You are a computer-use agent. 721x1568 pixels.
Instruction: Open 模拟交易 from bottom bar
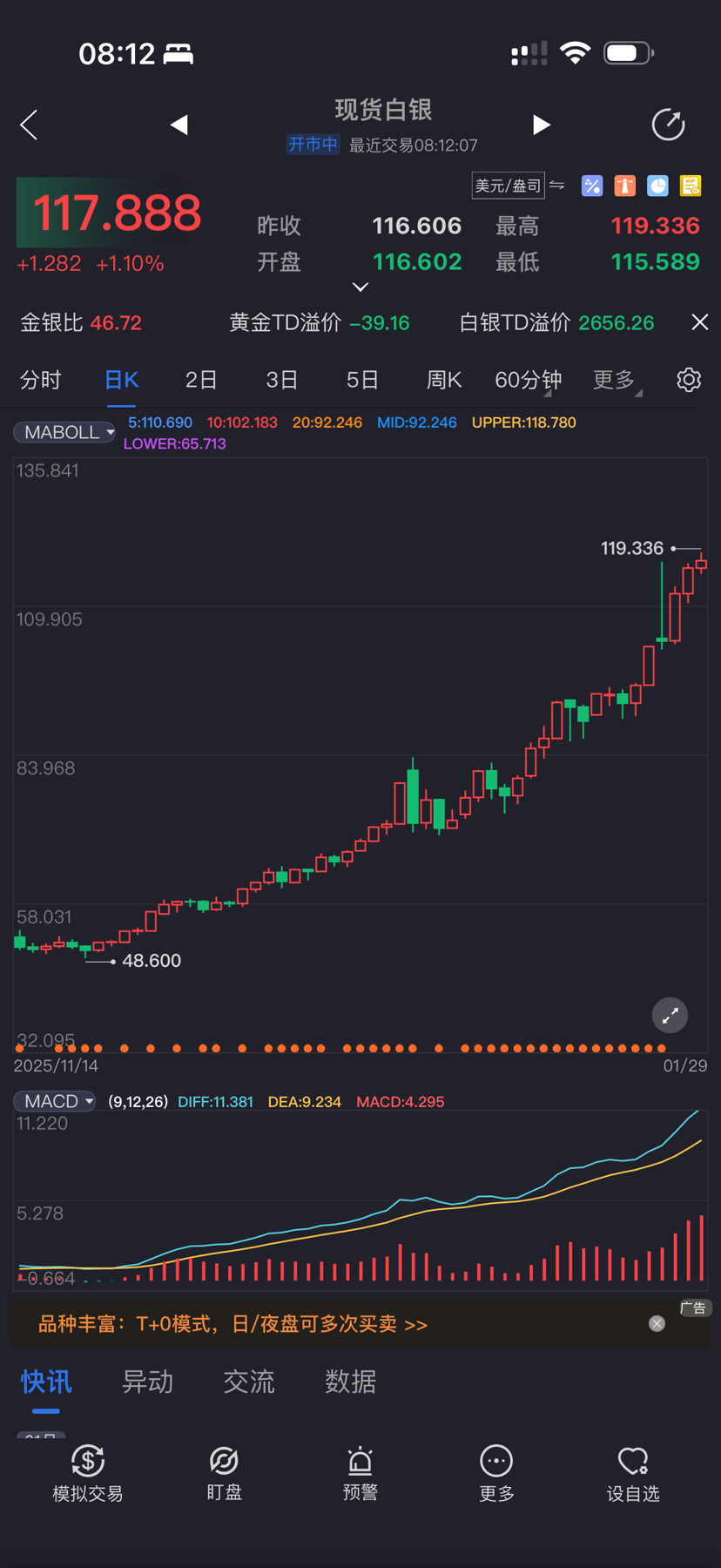(x=87, y=1473)
